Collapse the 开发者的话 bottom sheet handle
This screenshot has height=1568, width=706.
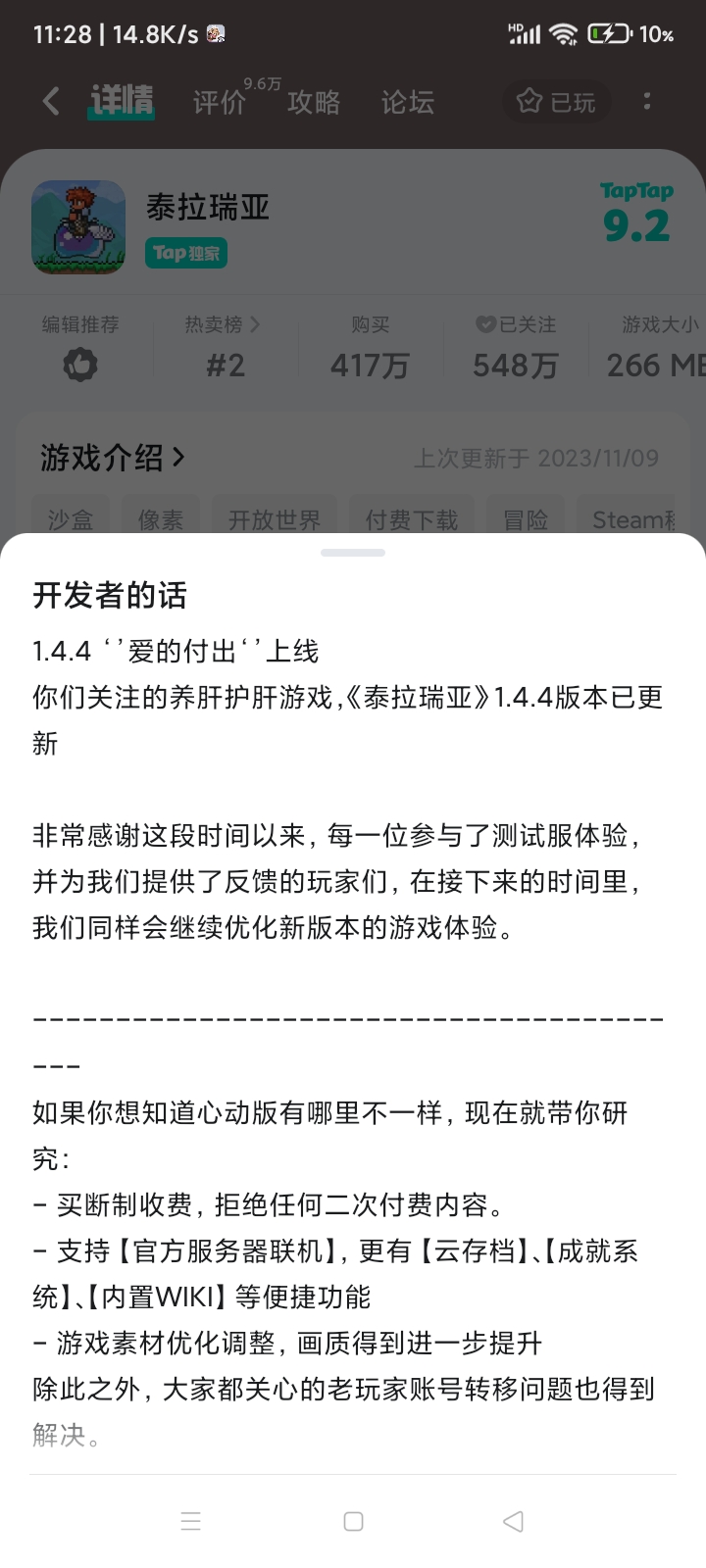tap(353, 552)
